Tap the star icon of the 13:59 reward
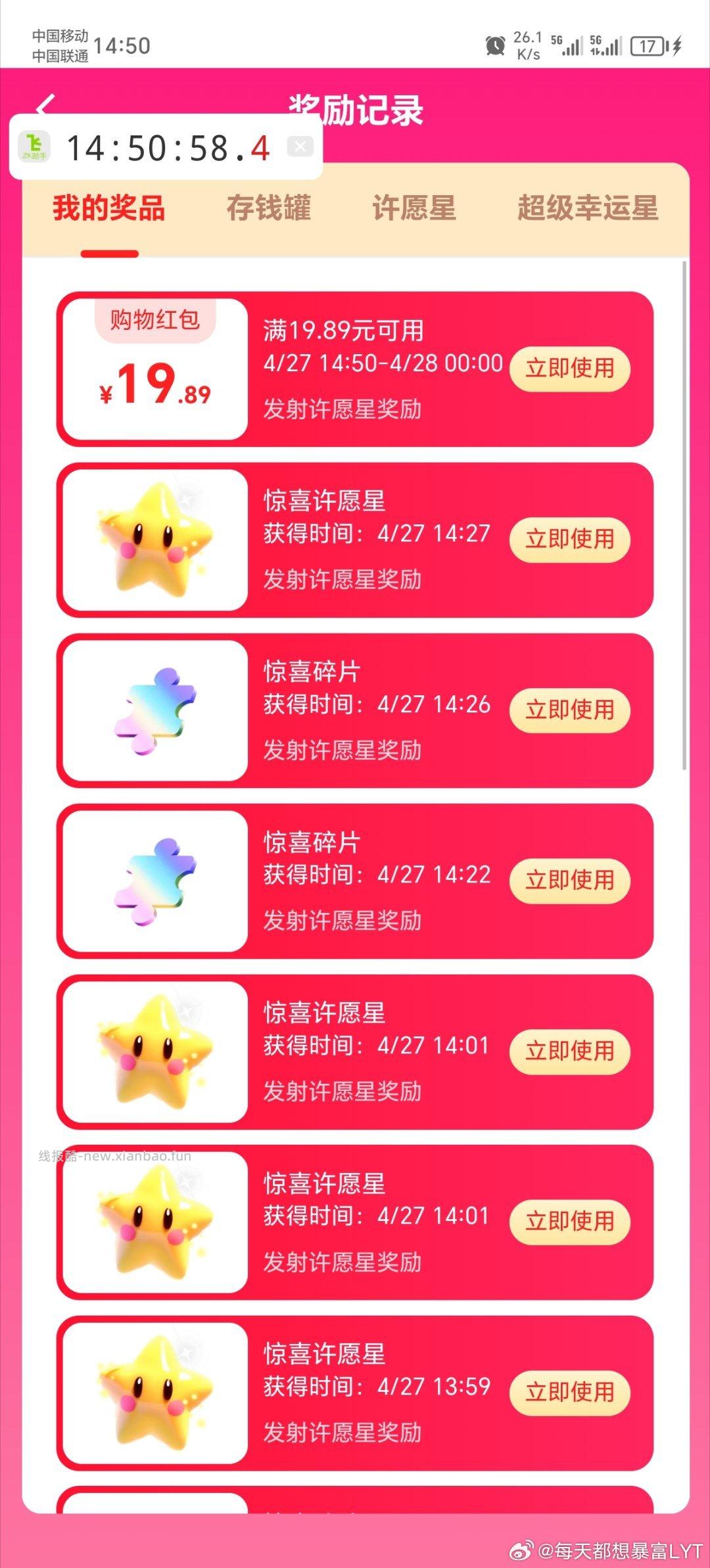Image resolution: width=710 pixels, height=1568 pixels. [153, 1393]
